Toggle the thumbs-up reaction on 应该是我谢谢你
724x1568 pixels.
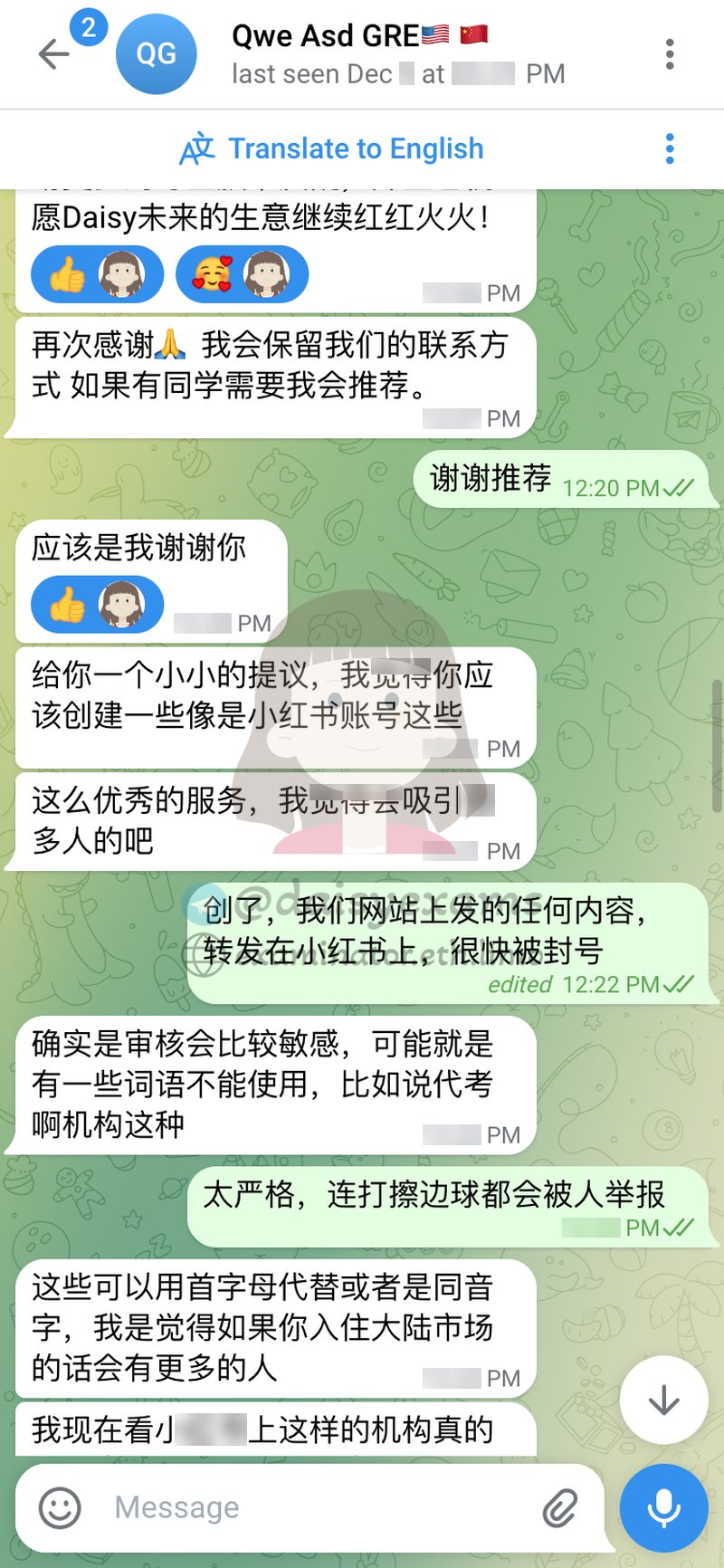(x=96, y=604)
